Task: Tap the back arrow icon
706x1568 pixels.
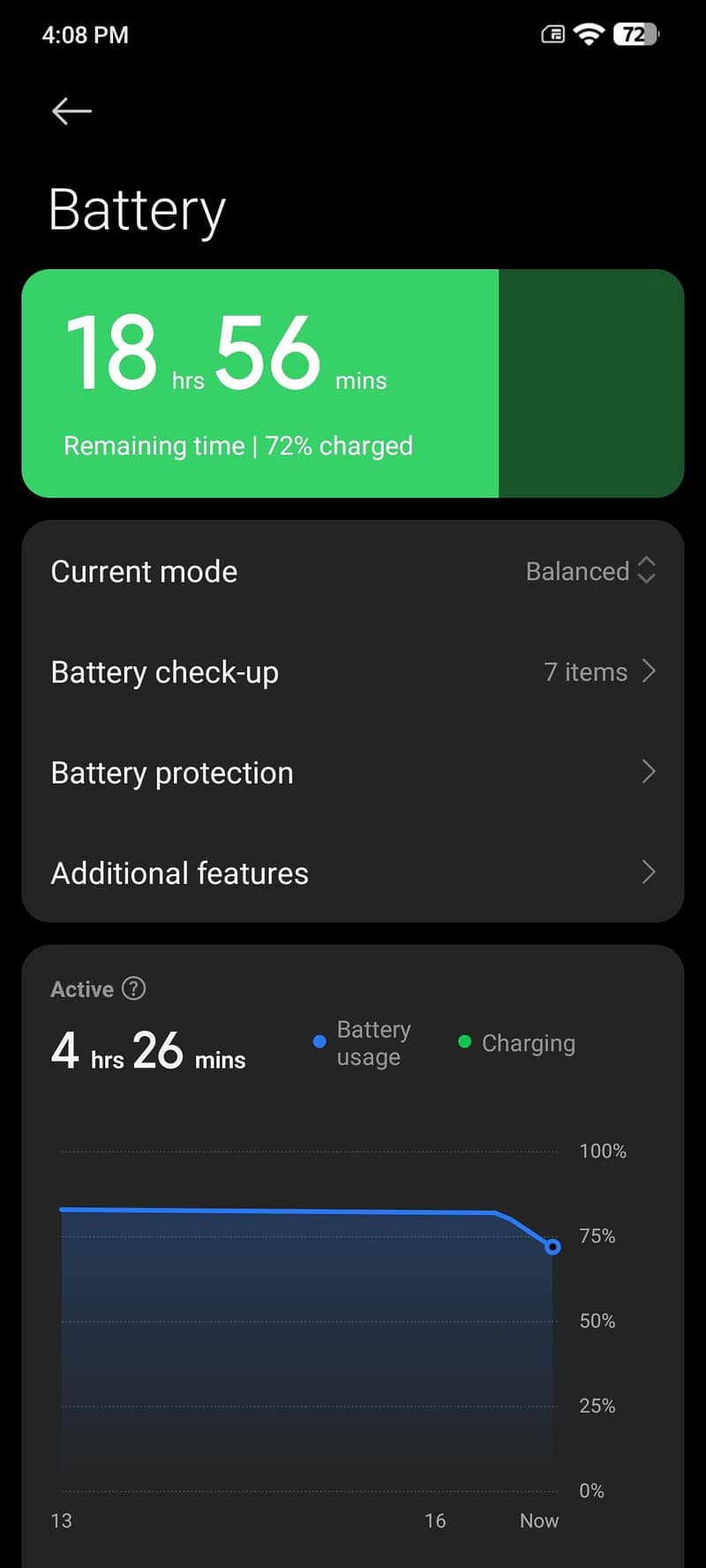Action: tap(71, 110)
